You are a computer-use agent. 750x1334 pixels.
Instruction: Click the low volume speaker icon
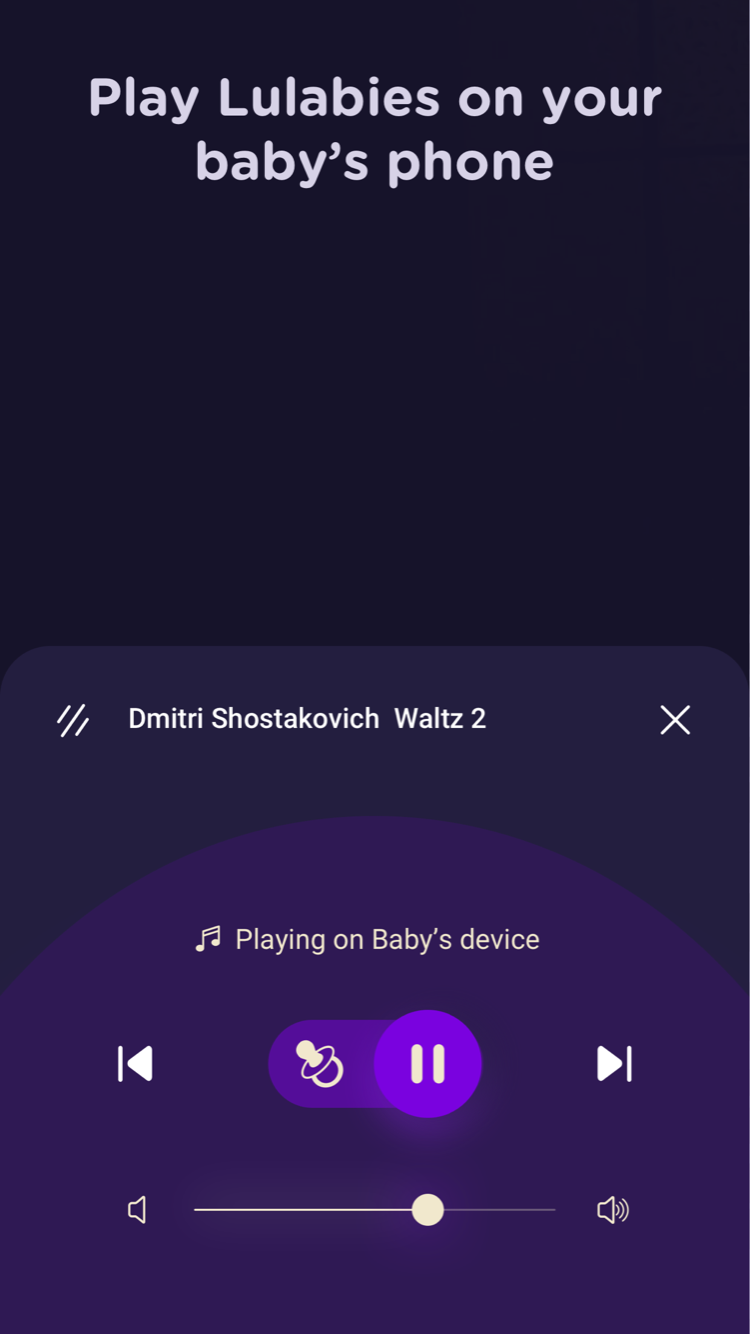point(137,1210)
